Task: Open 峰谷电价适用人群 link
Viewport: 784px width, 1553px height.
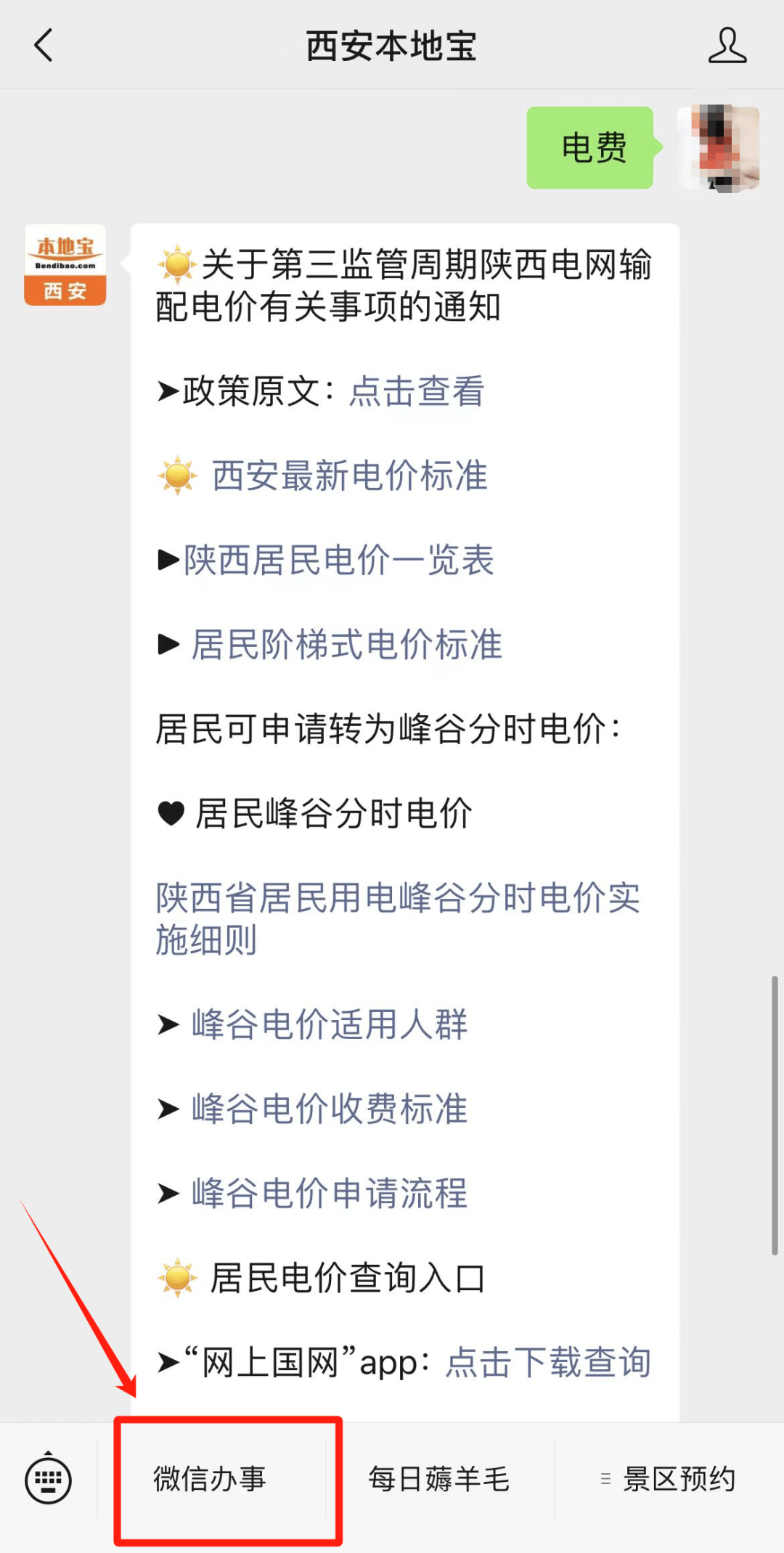Action: [x=330, y=1024]
